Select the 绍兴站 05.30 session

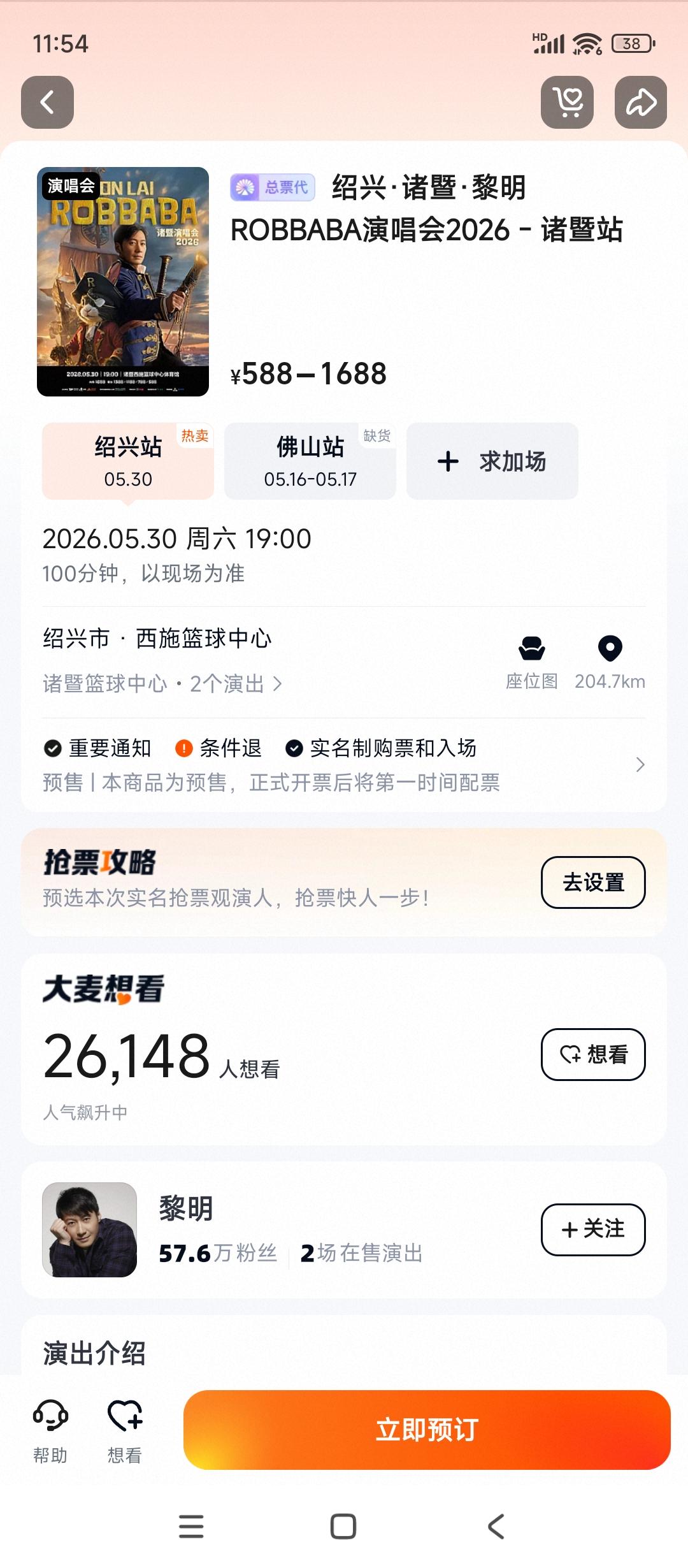click(127, 461)
